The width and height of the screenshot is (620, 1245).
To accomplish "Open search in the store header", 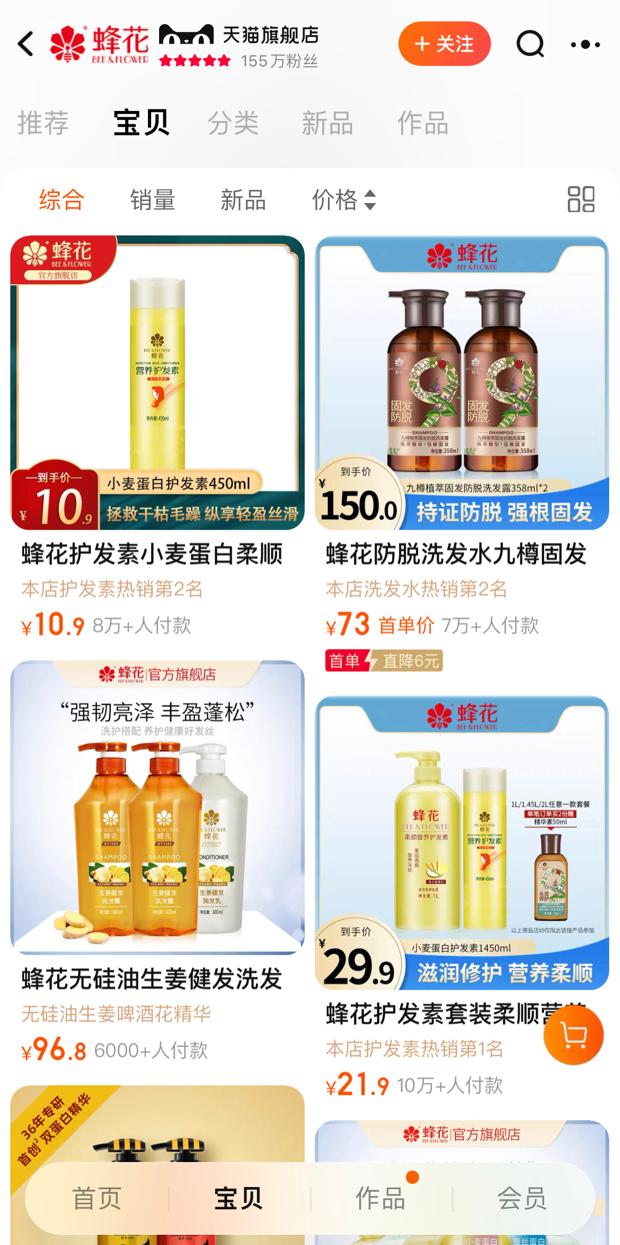I will [530, 44].
